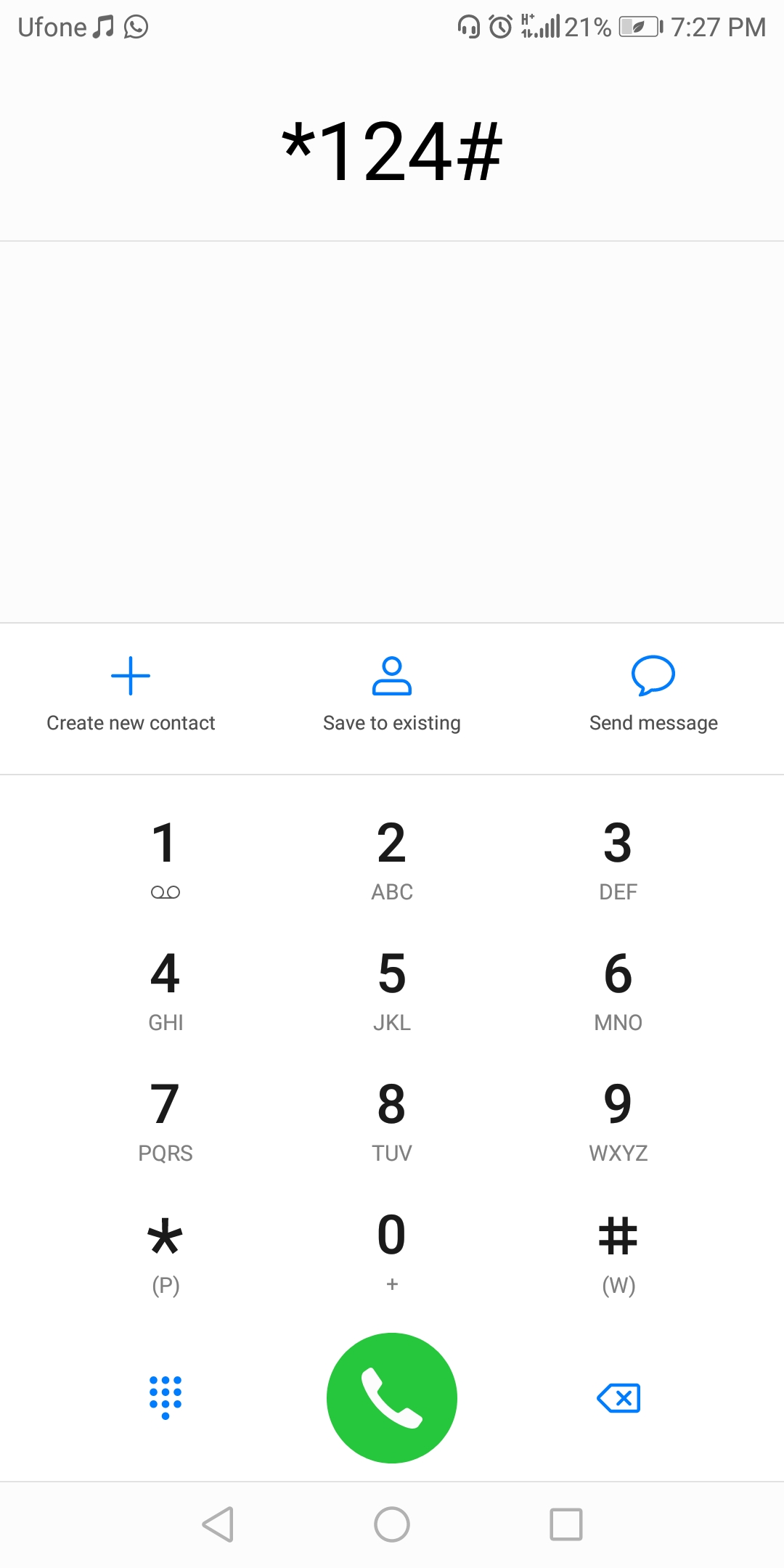Tap the 6 MNO key

point(618,988)
